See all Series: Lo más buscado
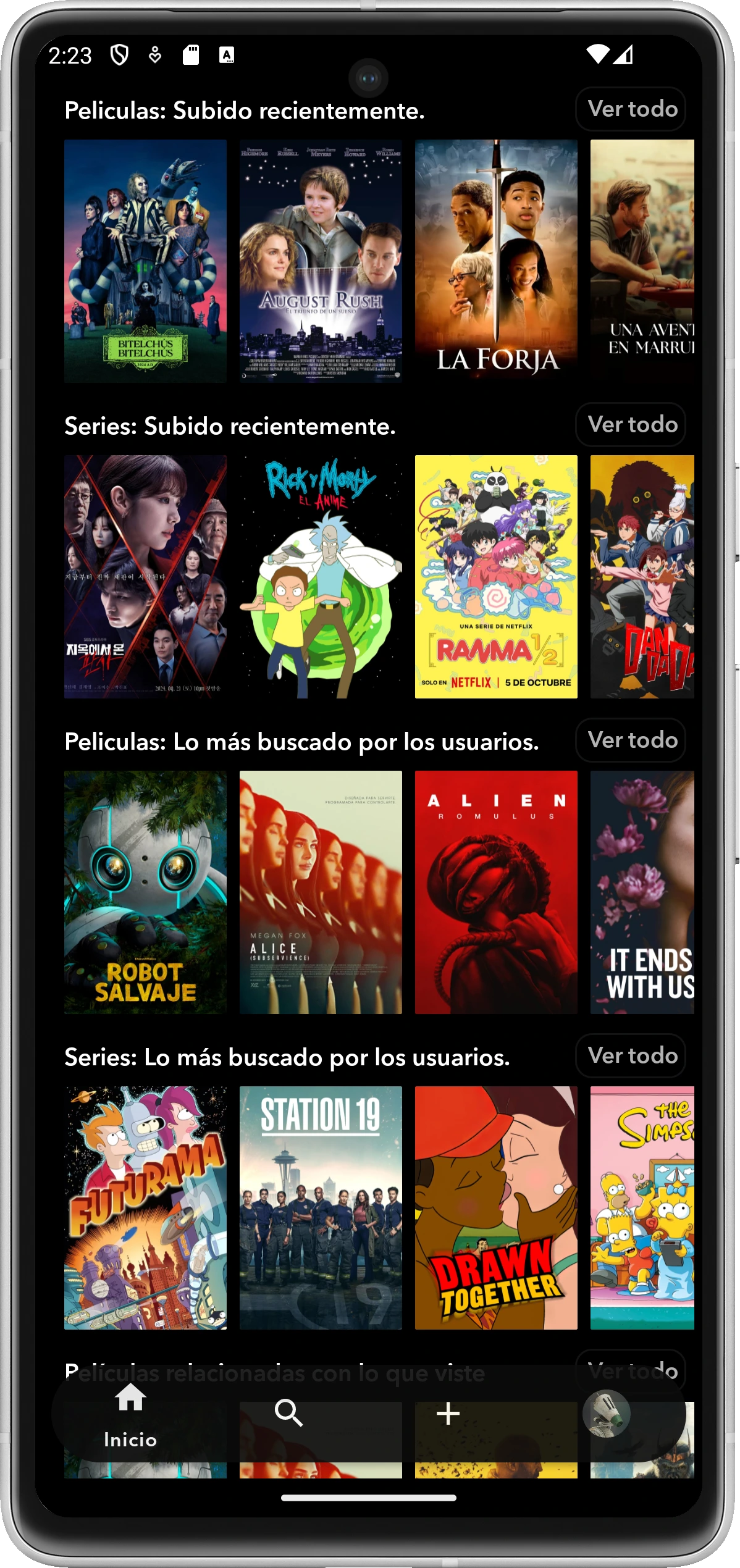Screen dimensions: 740x1568 (631, 1056)
